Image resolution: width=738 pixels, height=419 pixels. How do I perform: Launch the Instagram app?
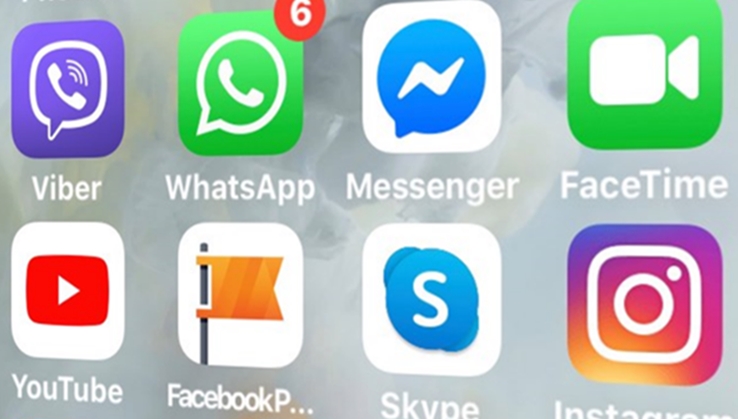[643, 304]
